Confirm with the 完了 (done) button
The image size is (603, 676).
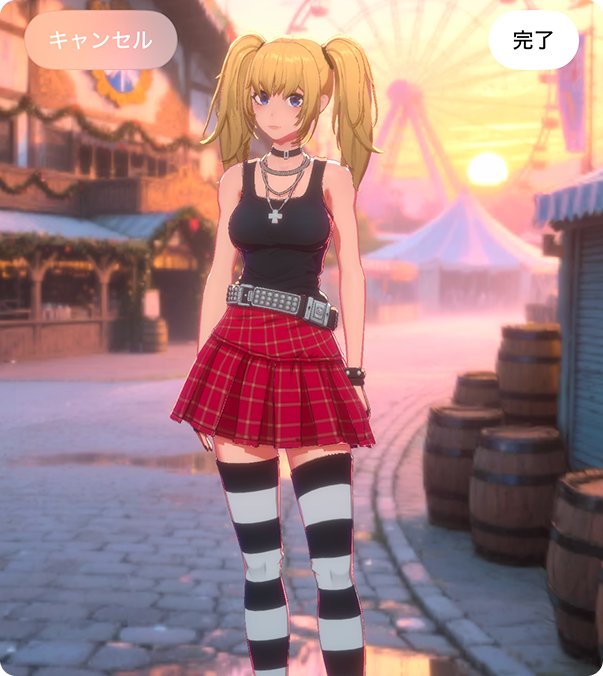tap(533, 40)
